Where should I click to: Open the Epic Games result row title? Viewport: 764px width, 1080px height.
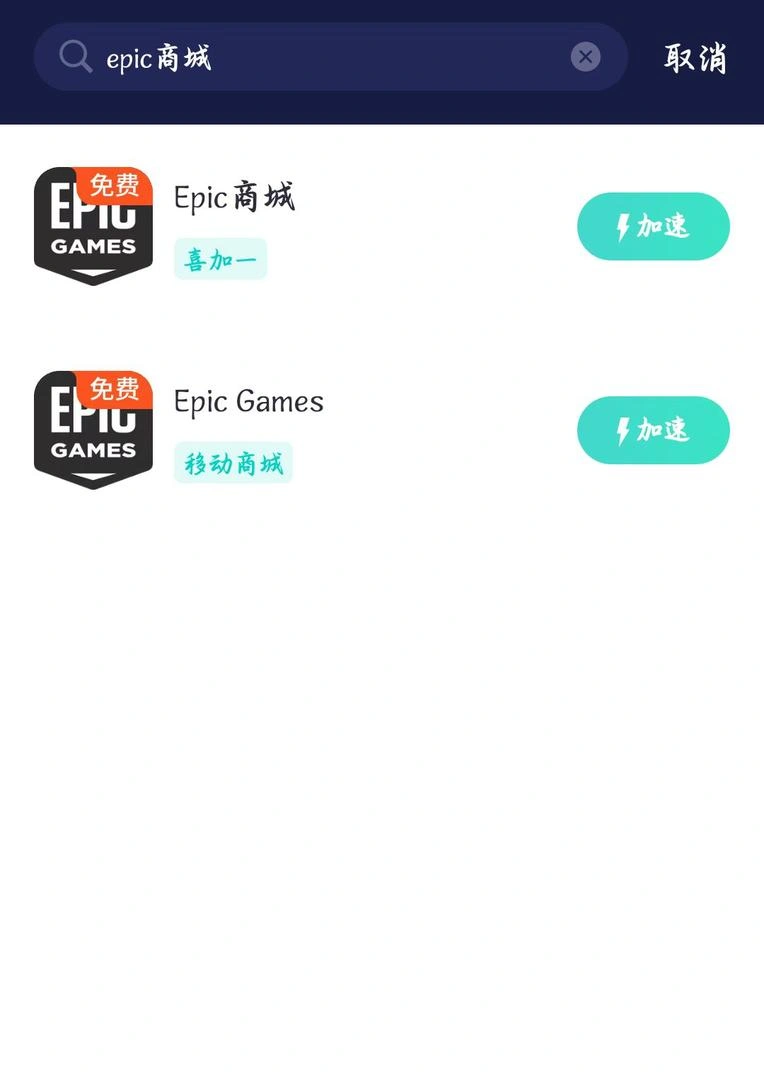[248, 401]
